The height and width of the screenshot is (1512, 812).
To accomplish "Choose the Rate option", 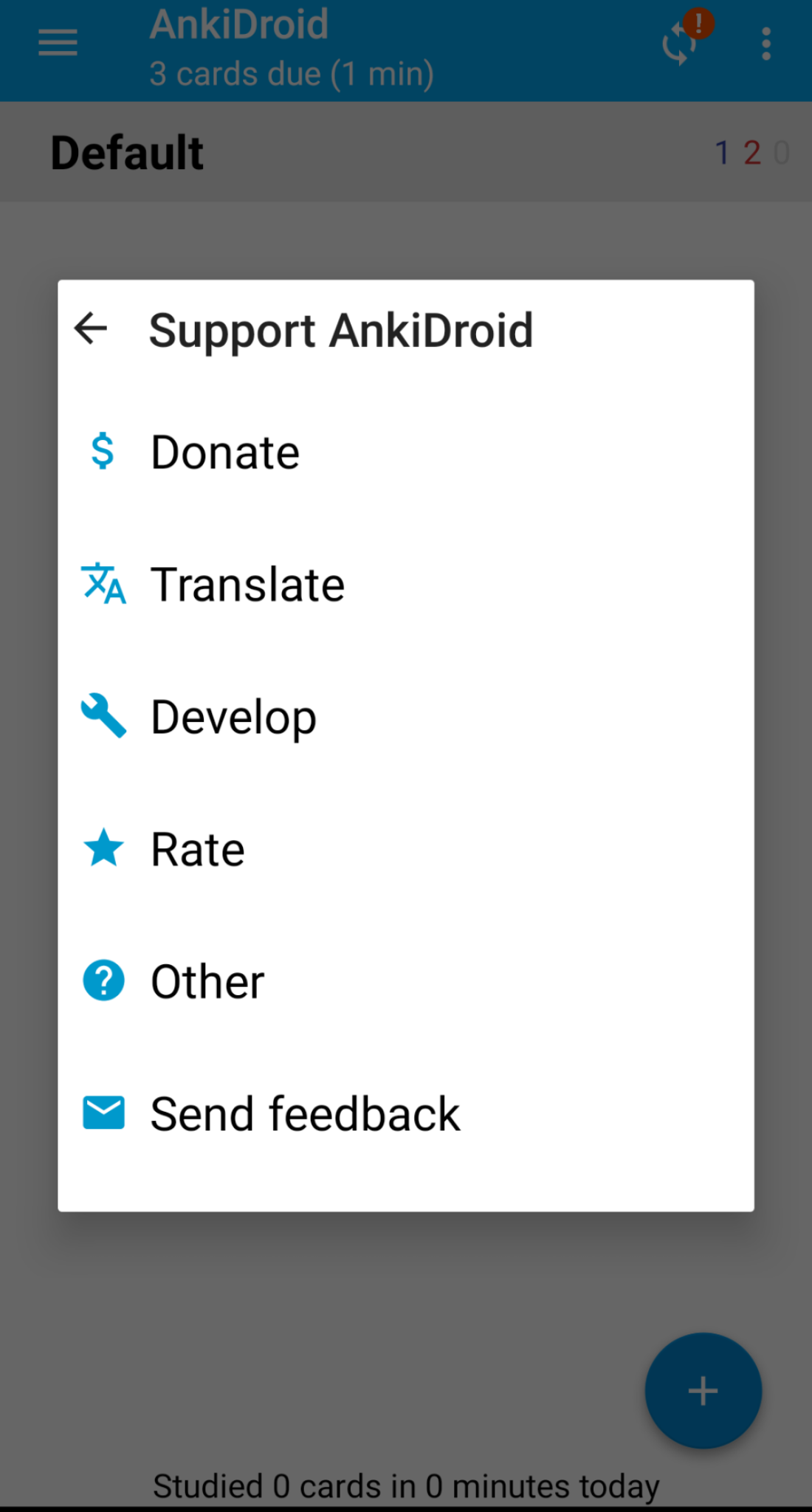I will 196,848.
